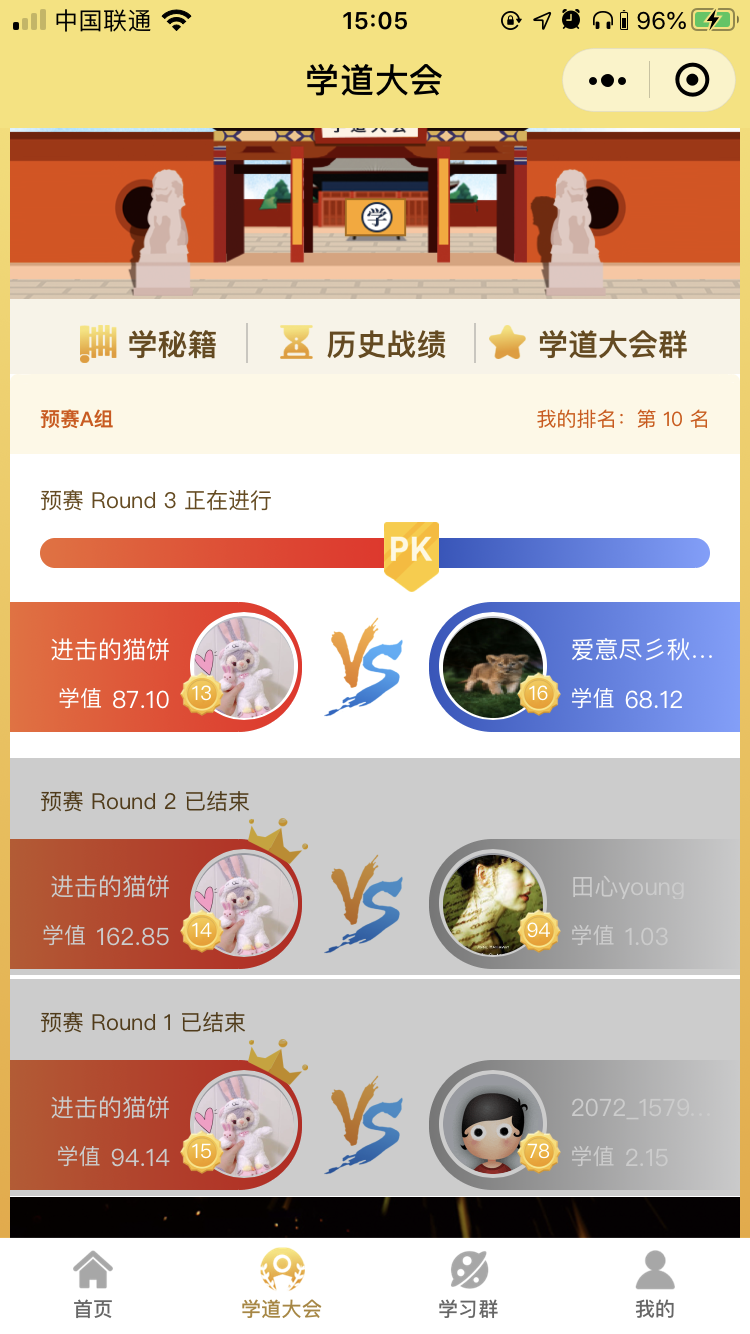Open 学秘籍
The image size is (750, 1334).
(148, 344)
